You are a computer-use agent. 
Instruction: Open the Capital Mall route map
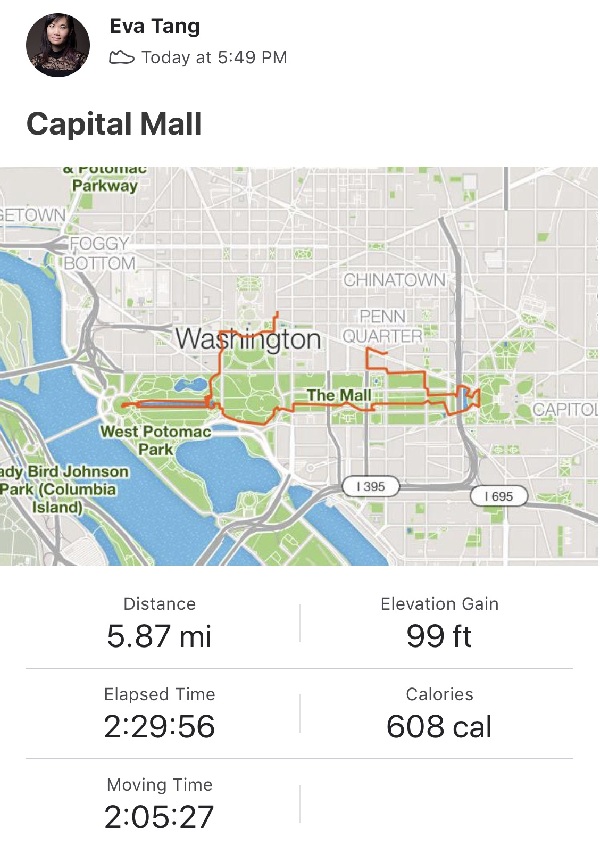[300, 365]
